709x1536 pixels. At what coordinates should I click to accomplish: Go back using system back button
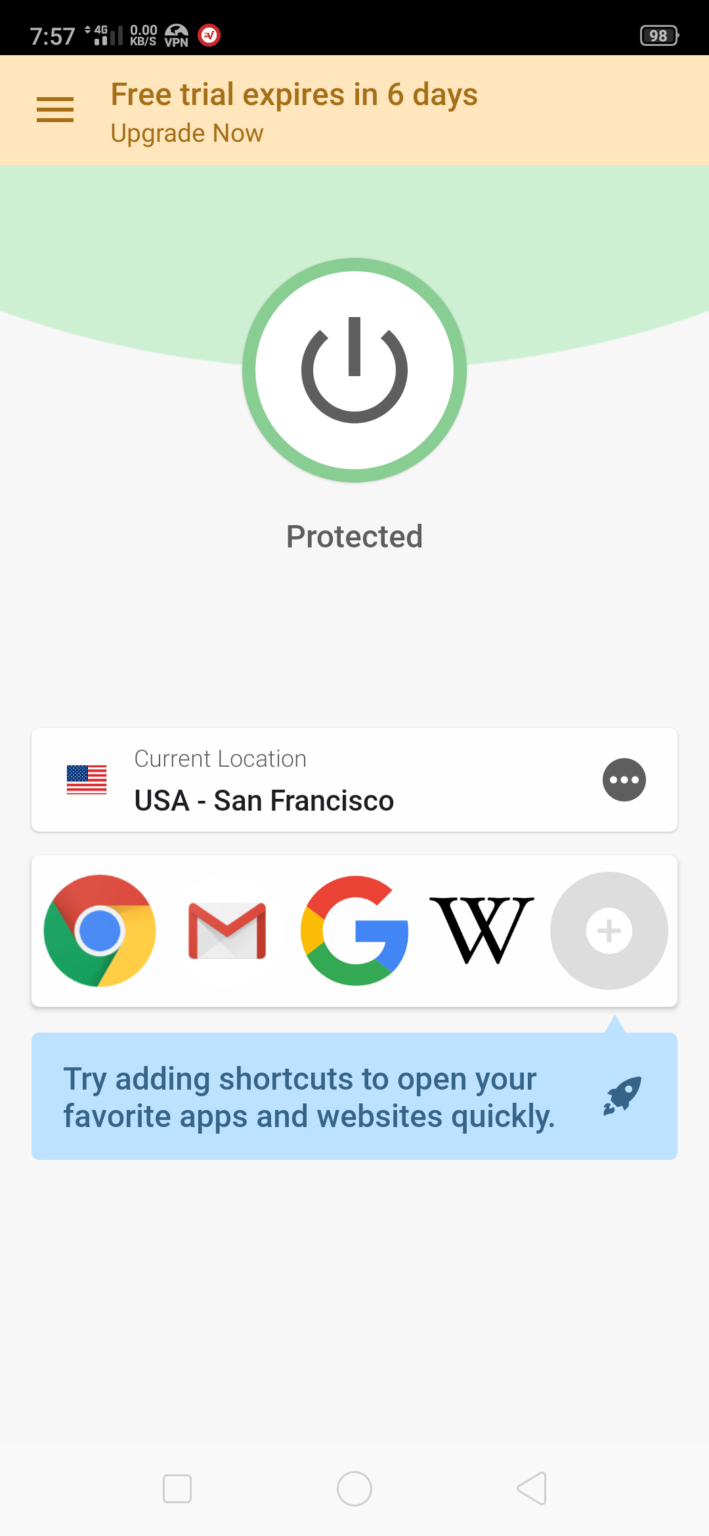coord(532,1488)
